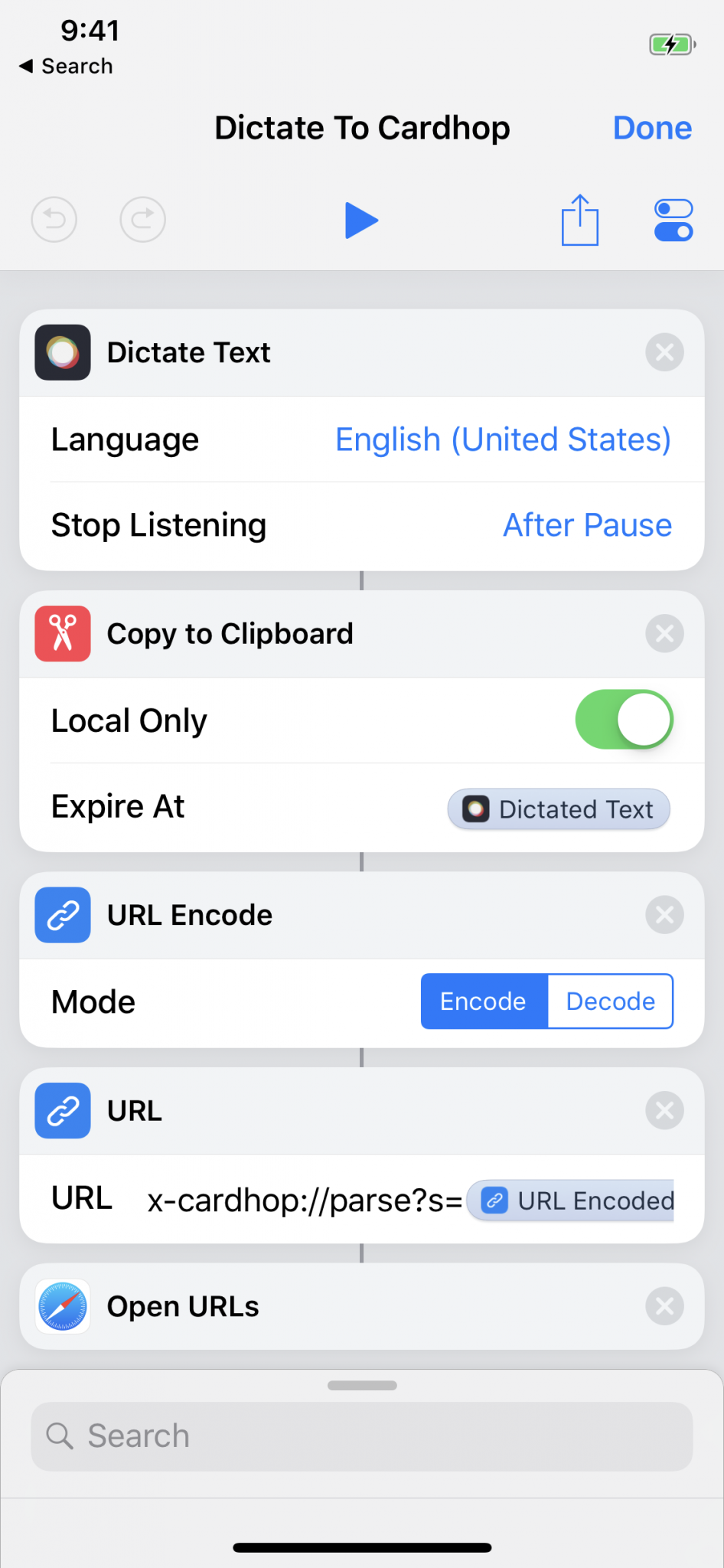
Task: Remove the Copy to Clipboard action
Action: [664, 633]
